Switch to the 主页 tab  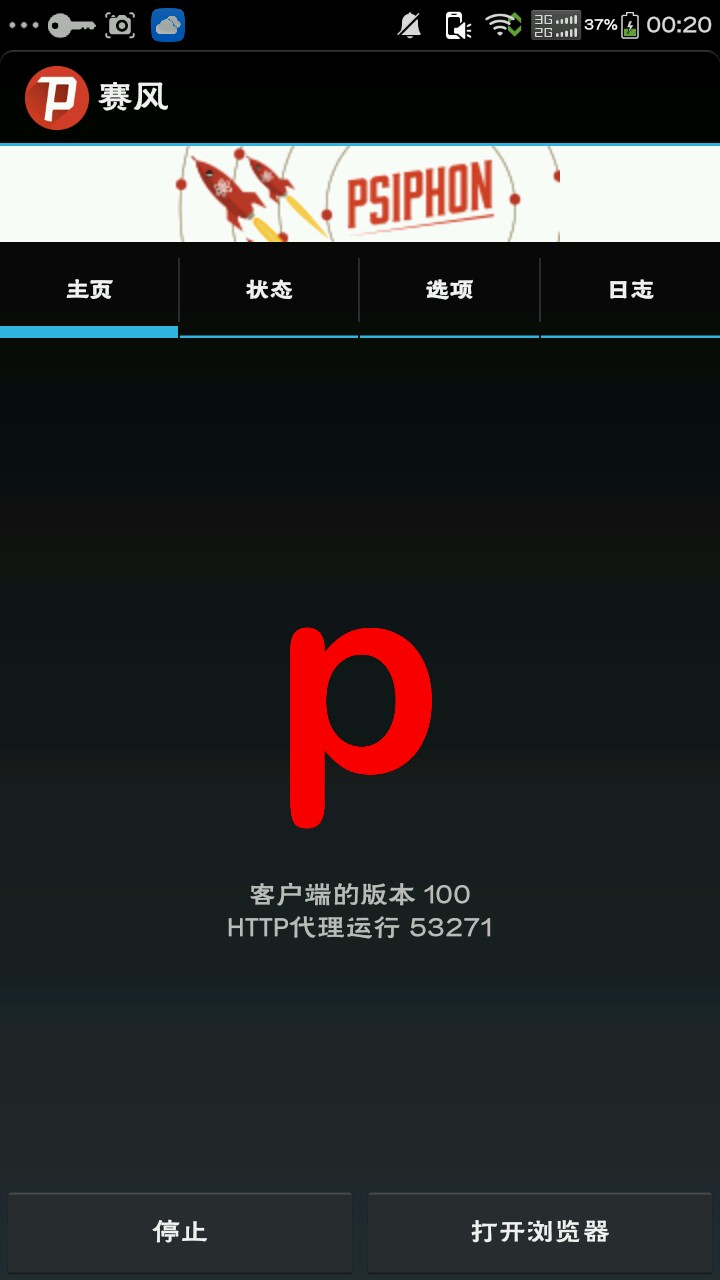(89, 290)
